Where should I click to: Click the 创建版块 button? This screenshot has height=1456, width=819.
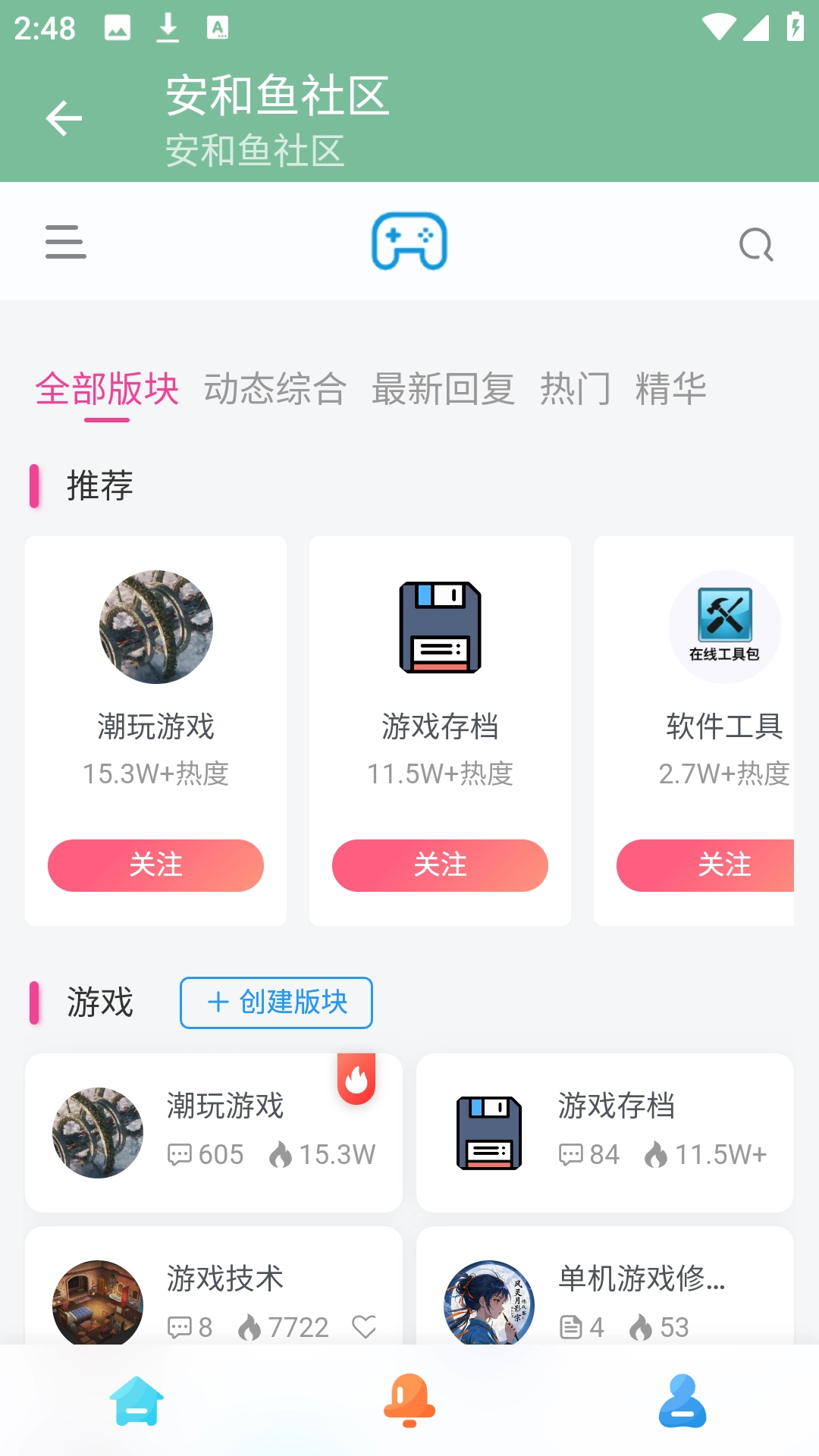coord(275,1003)
